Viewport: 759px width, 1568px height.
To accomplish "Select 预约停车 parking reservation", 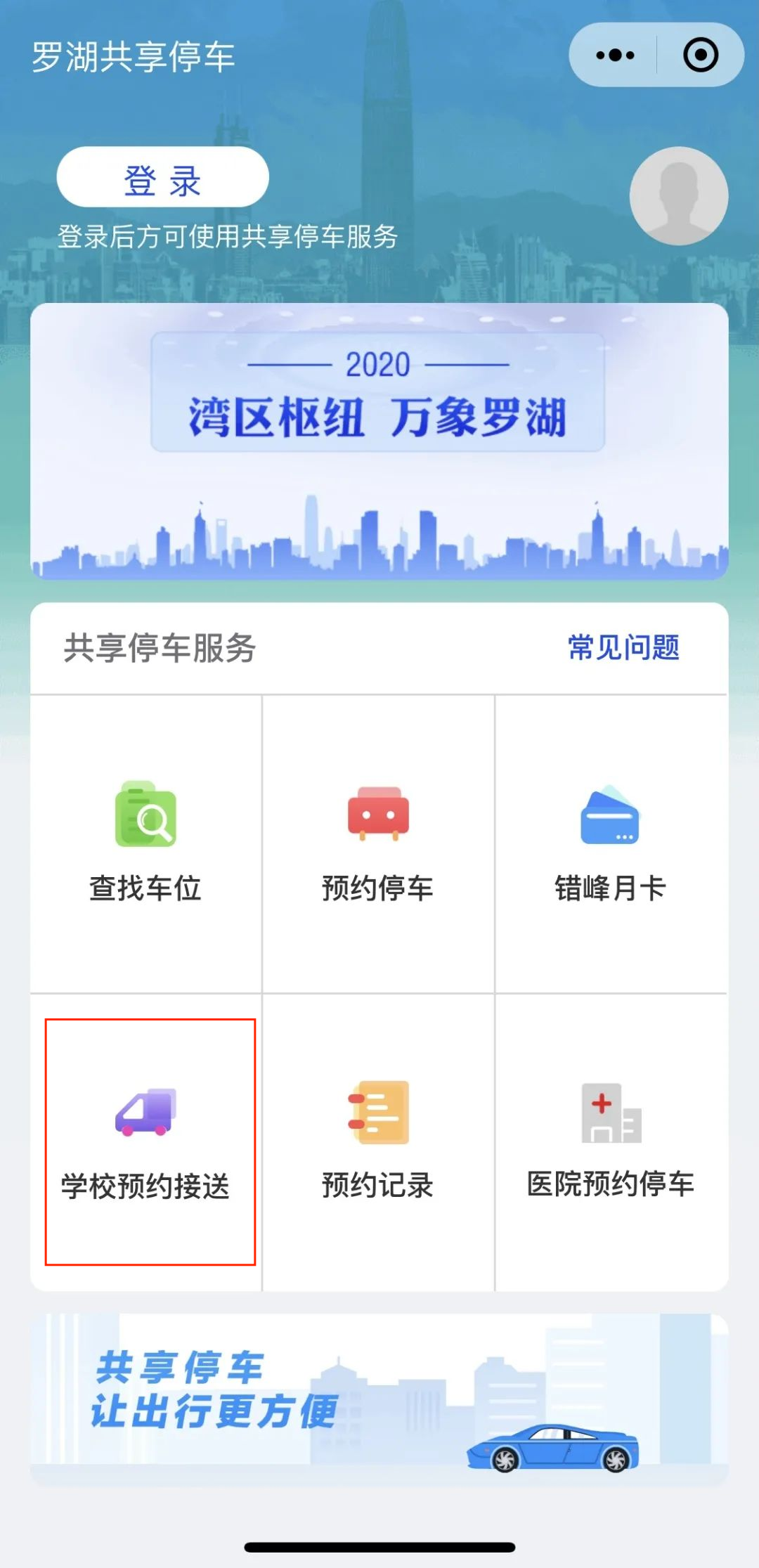I will tap(378, 843).
